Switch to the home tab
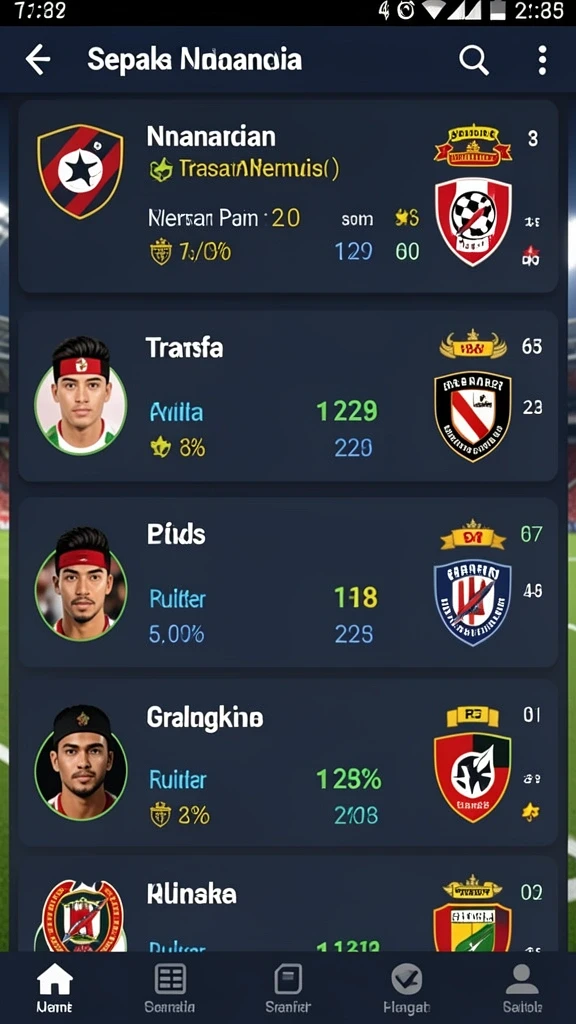Viewport: 576px width, 1024px height. [55, 989]
